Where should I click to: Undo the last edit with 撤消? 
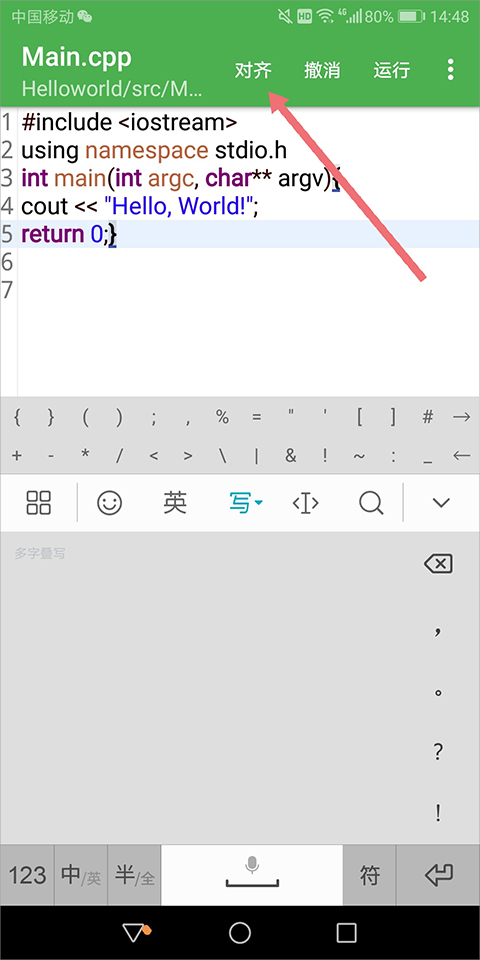pos(322,70)
